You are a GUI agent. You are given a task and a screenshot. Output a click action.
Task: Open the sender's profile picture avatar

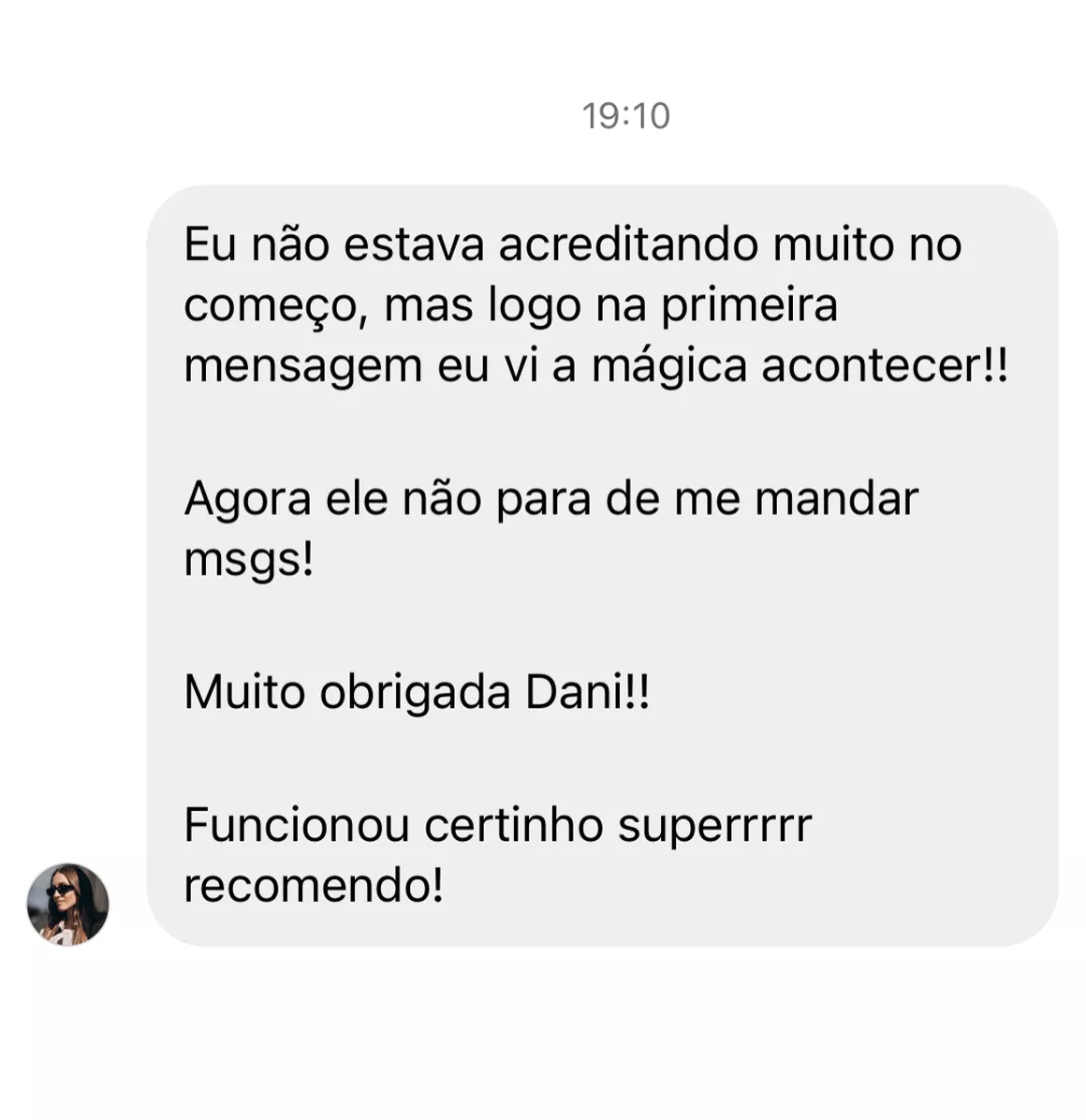[x=67, y=904]
